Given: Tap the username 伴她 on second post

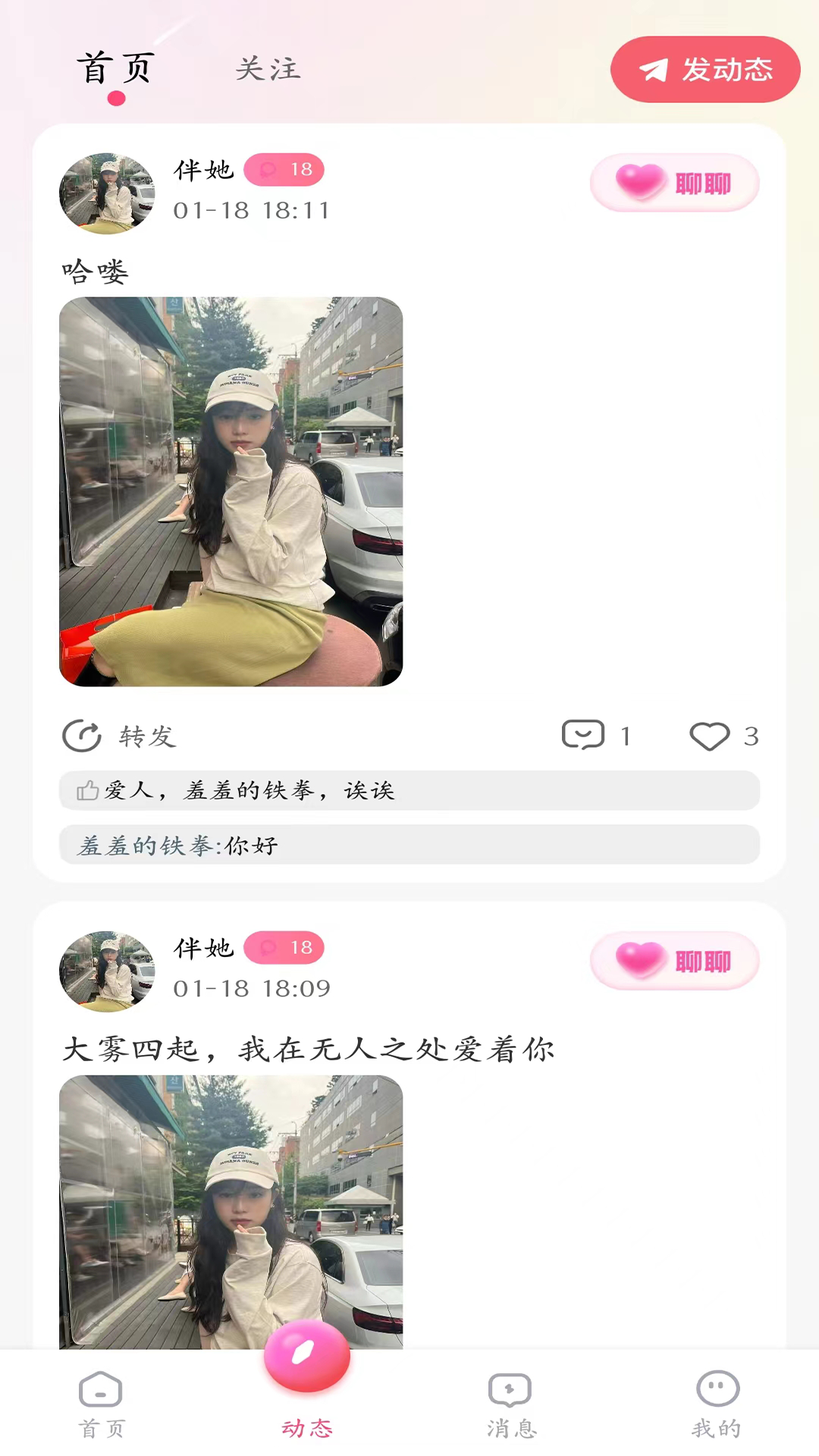Looking at the screenshot, I should pyautogui.click(x=203, y=948).
